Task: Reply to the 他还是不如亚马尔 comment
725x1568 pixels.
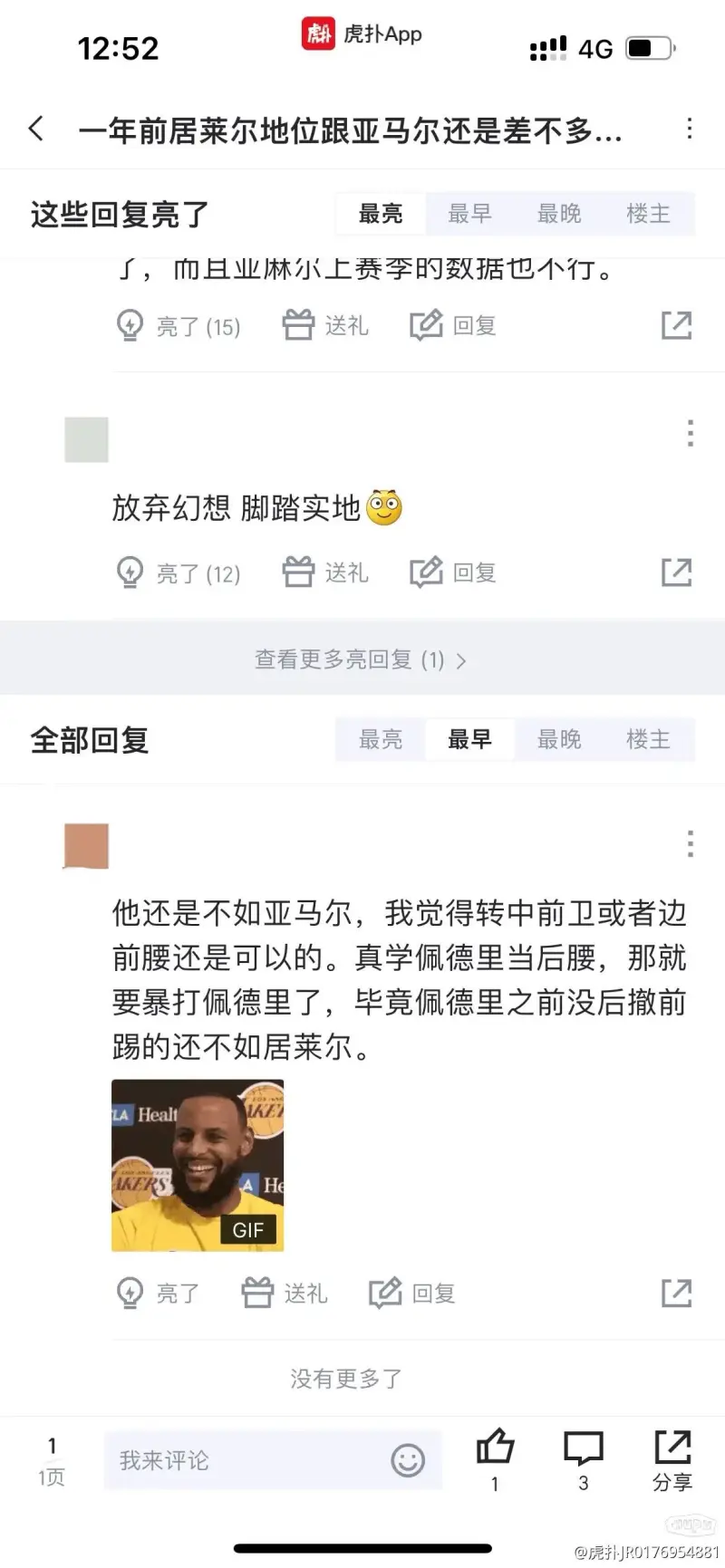Action: 412,1294
